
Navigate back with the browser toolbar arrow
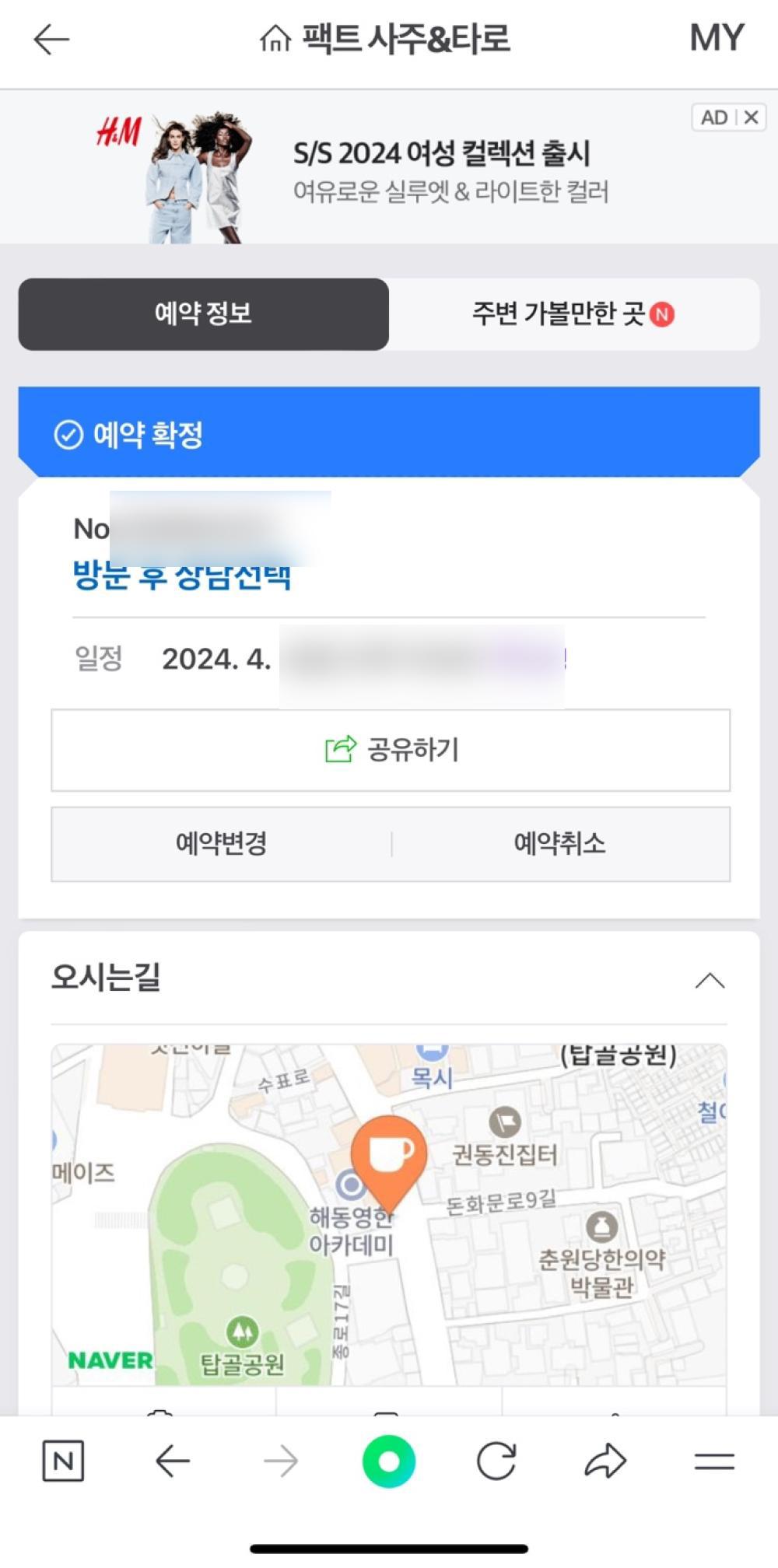click(173, 1462)
